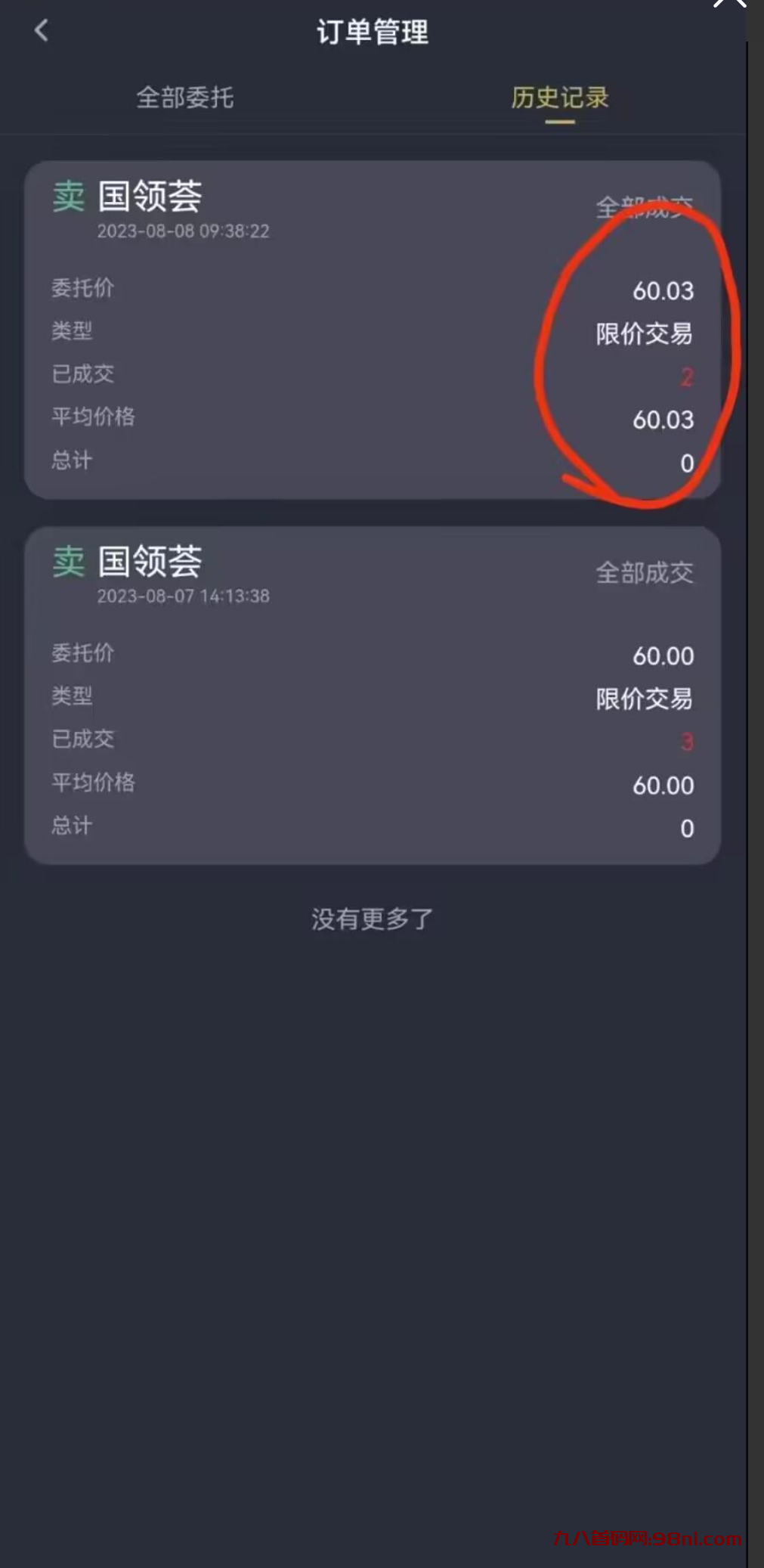Go back from order management
This screenshot has width=764, height=1568.
click(x=42, y=31)
